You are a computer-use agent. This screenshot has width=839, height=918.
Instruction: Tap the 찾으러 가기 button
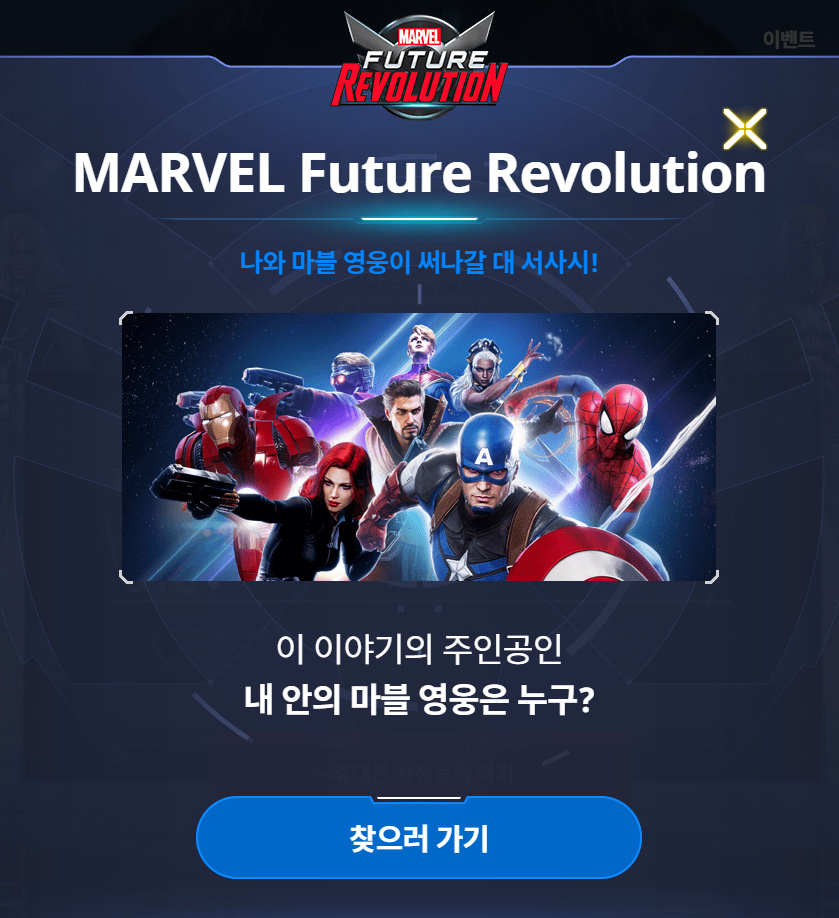coord(418,838)
